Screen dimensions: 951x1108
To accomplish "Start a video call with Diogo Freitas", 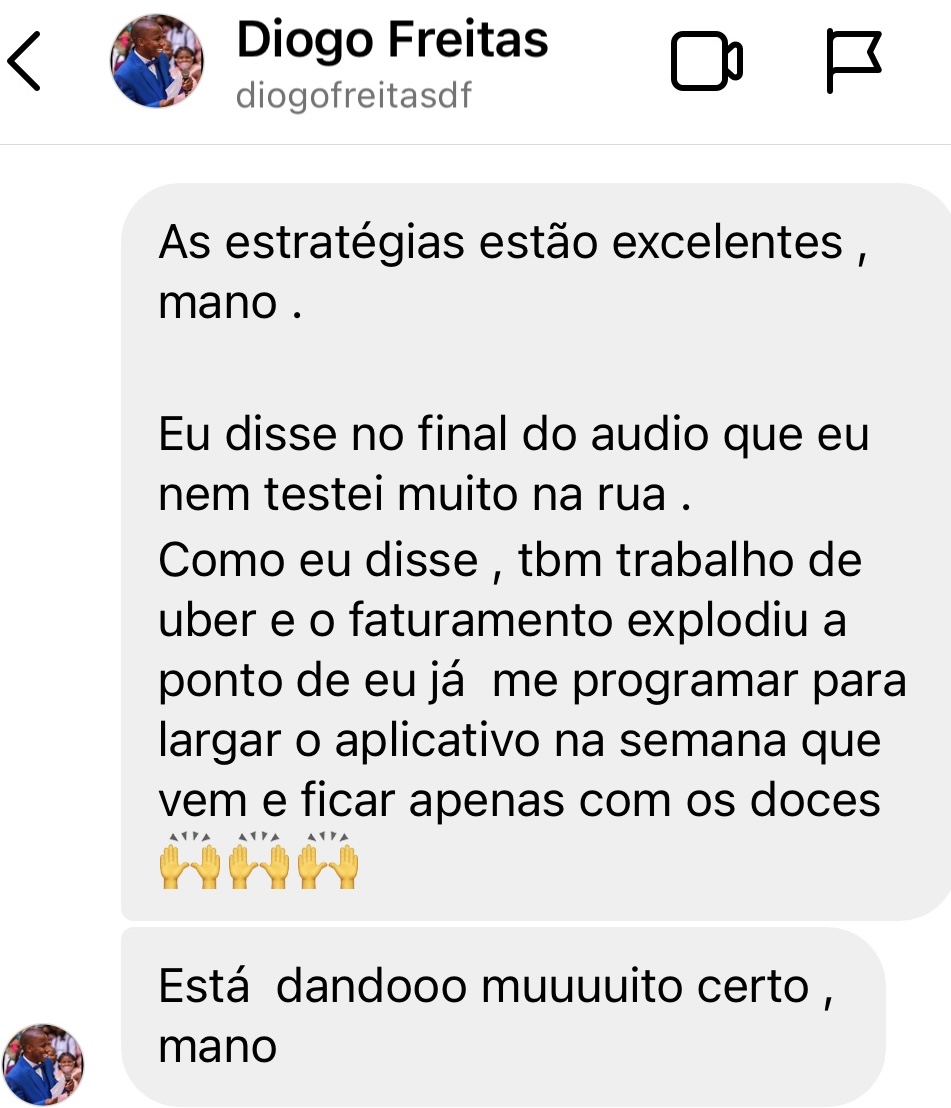I will tap(707, 62).
